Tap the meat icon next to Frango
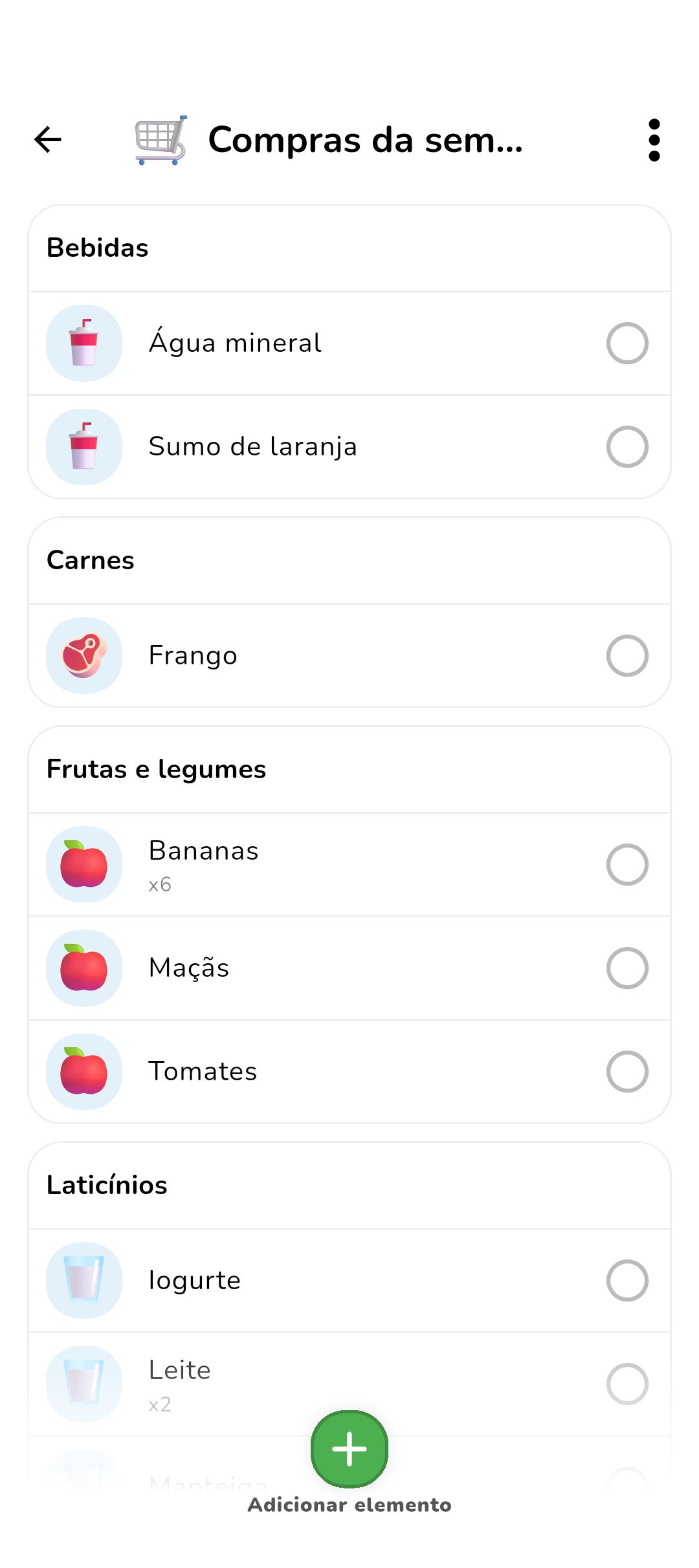The height and width of the screenshot is (1568, 699). coord(84,655)
